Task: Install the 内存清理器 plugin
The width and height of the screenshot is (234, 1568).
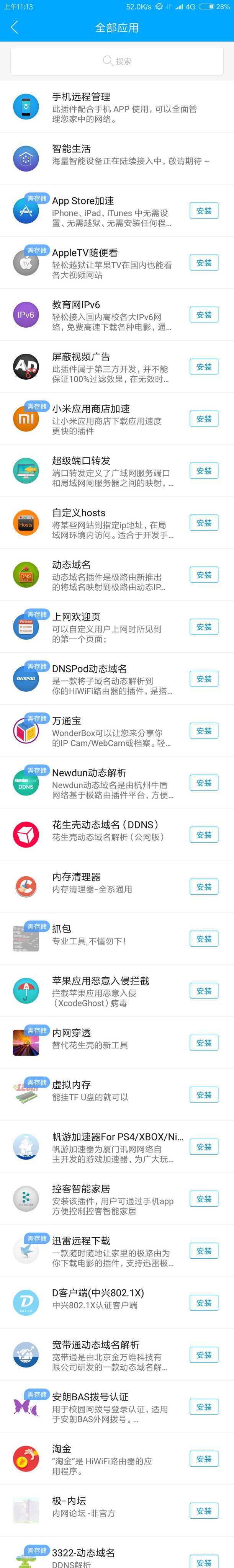Action: [x=203, y=887]
